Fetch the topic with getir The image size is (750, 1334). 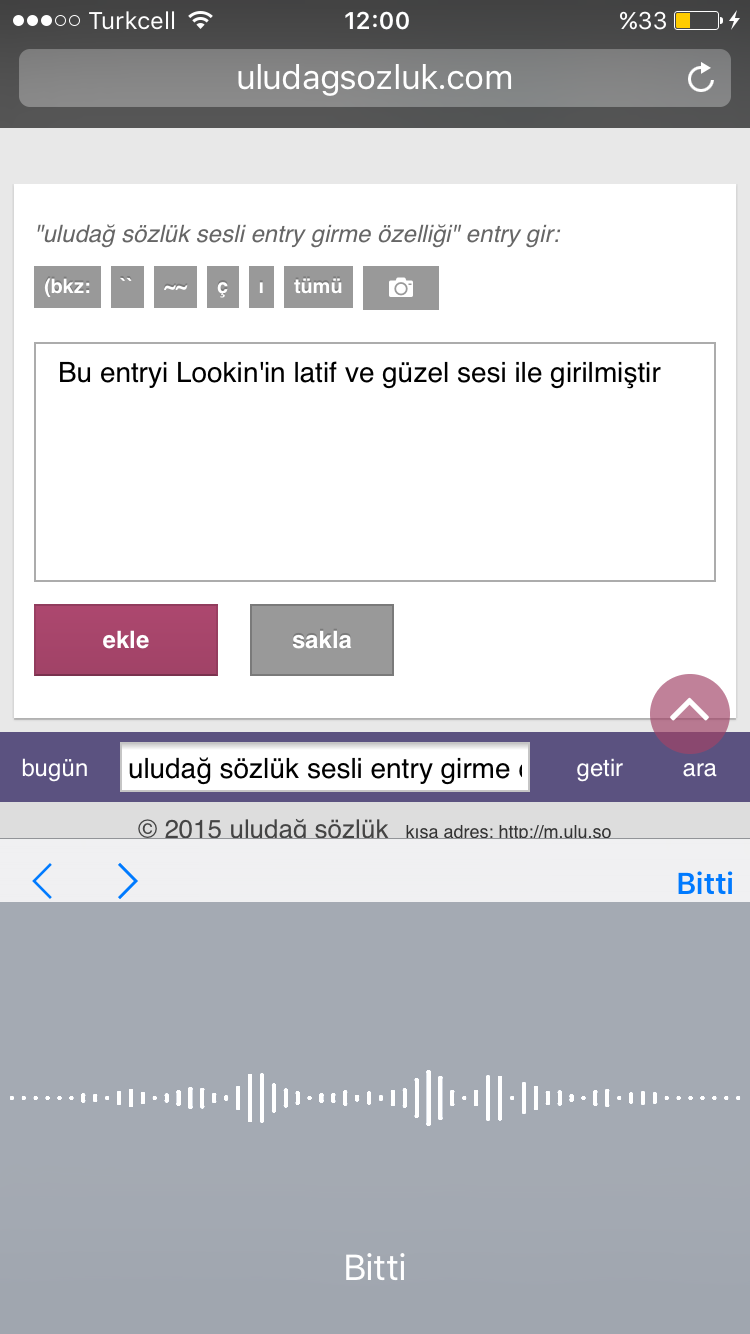click(x=600, y=768)
